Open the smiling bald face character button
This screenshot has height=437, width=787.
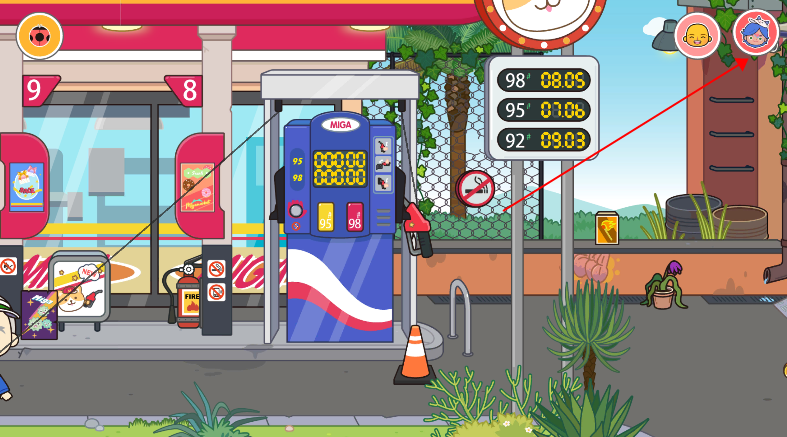coord(697,36)
